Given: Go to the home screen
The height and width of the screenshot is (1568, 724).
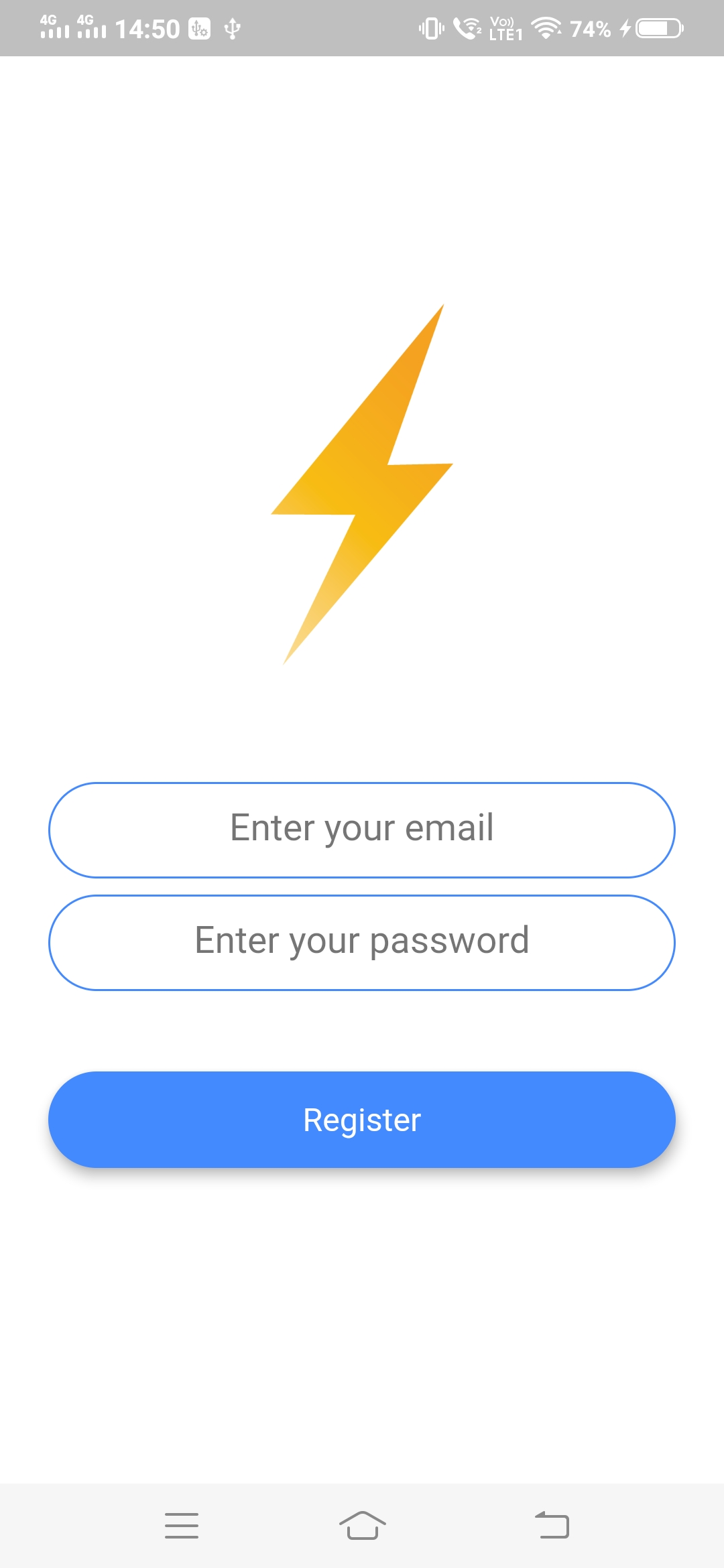Looking at the screenshot, I should pyautogui.click(x=362, y=1525).
